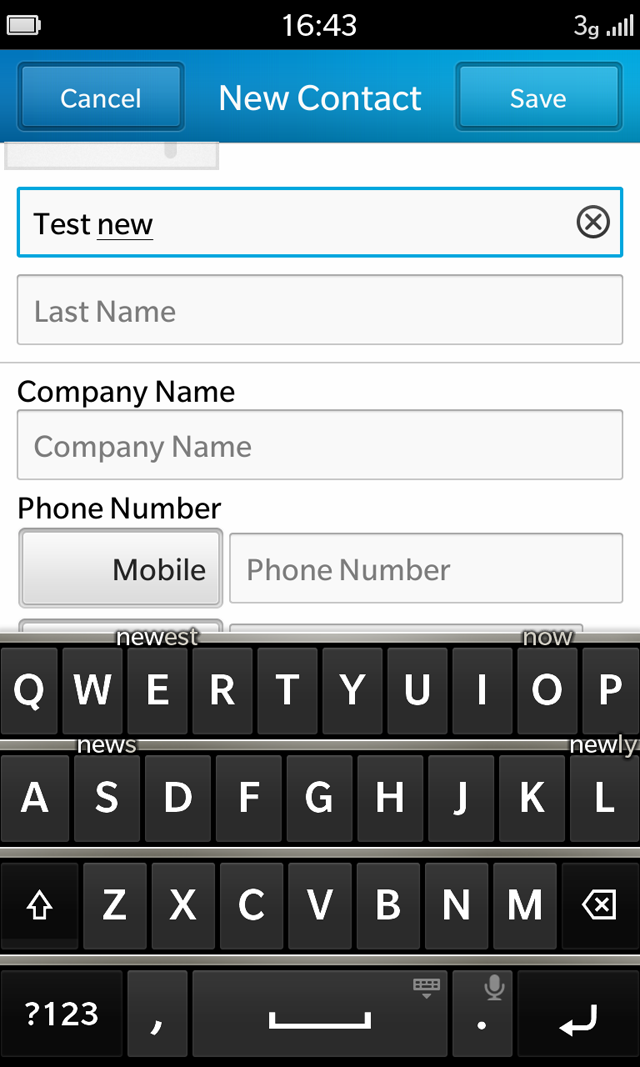Screen dimensions: 640x1067
Task: Focus the Last Name field
Action: 320,310
